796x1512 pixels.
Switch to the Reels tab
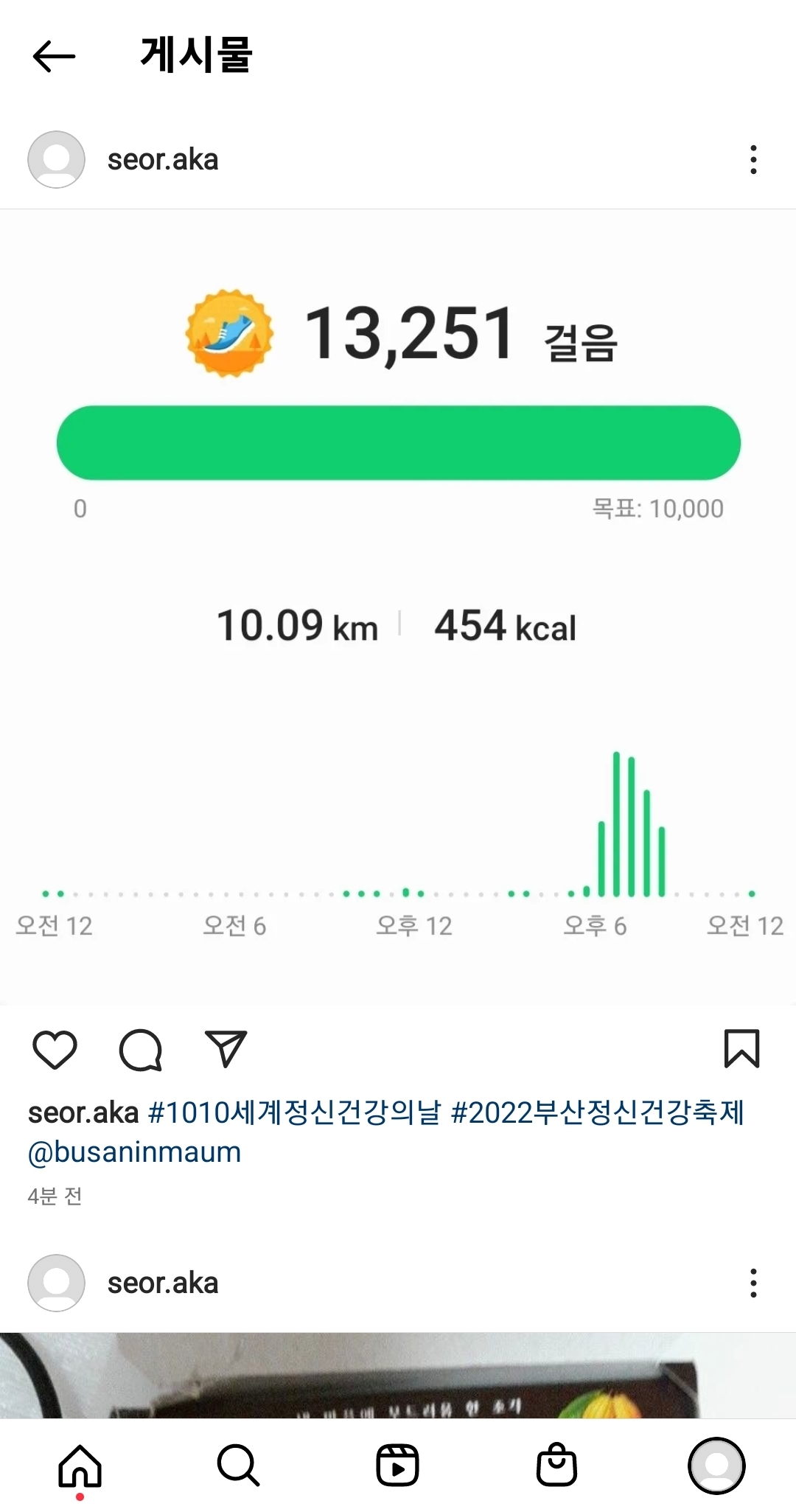tap(397, 1465)
